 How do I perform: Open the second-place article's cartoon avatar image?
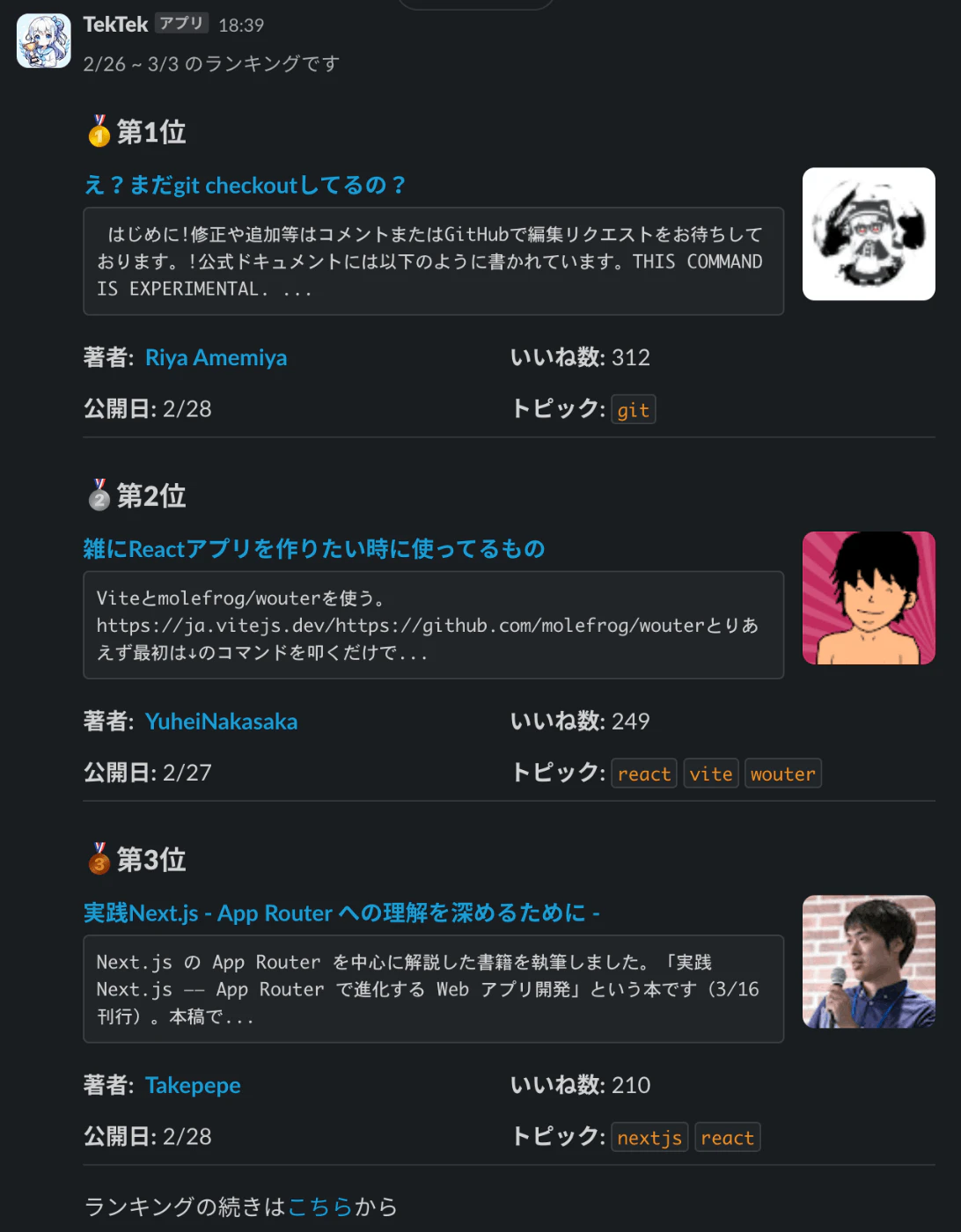tap(869, 598)
